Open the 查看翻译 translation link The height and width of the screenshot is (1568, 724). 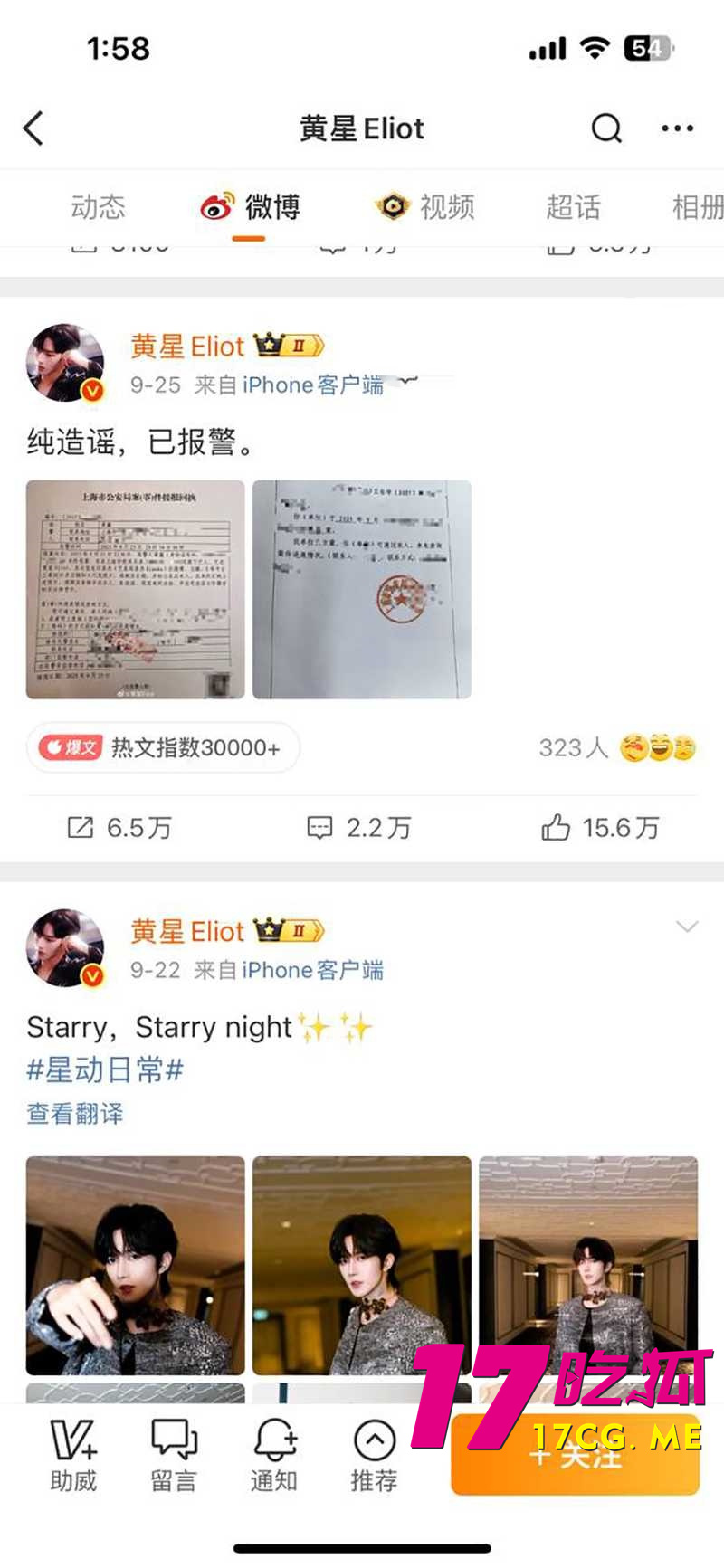coord(74,1115)
